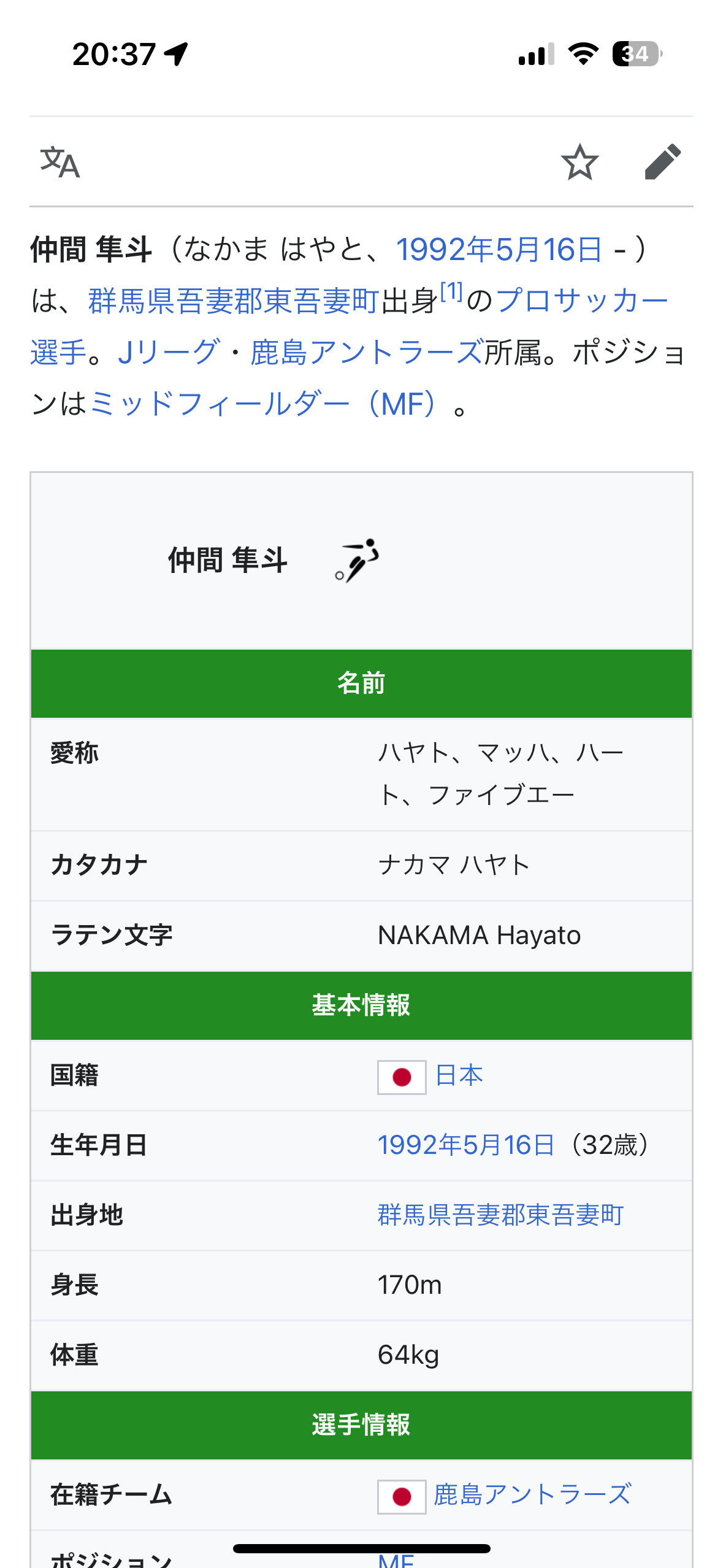723x1568 pixels.
Task: Open ミッドフィールダー(MF) link
Action: 264,404
